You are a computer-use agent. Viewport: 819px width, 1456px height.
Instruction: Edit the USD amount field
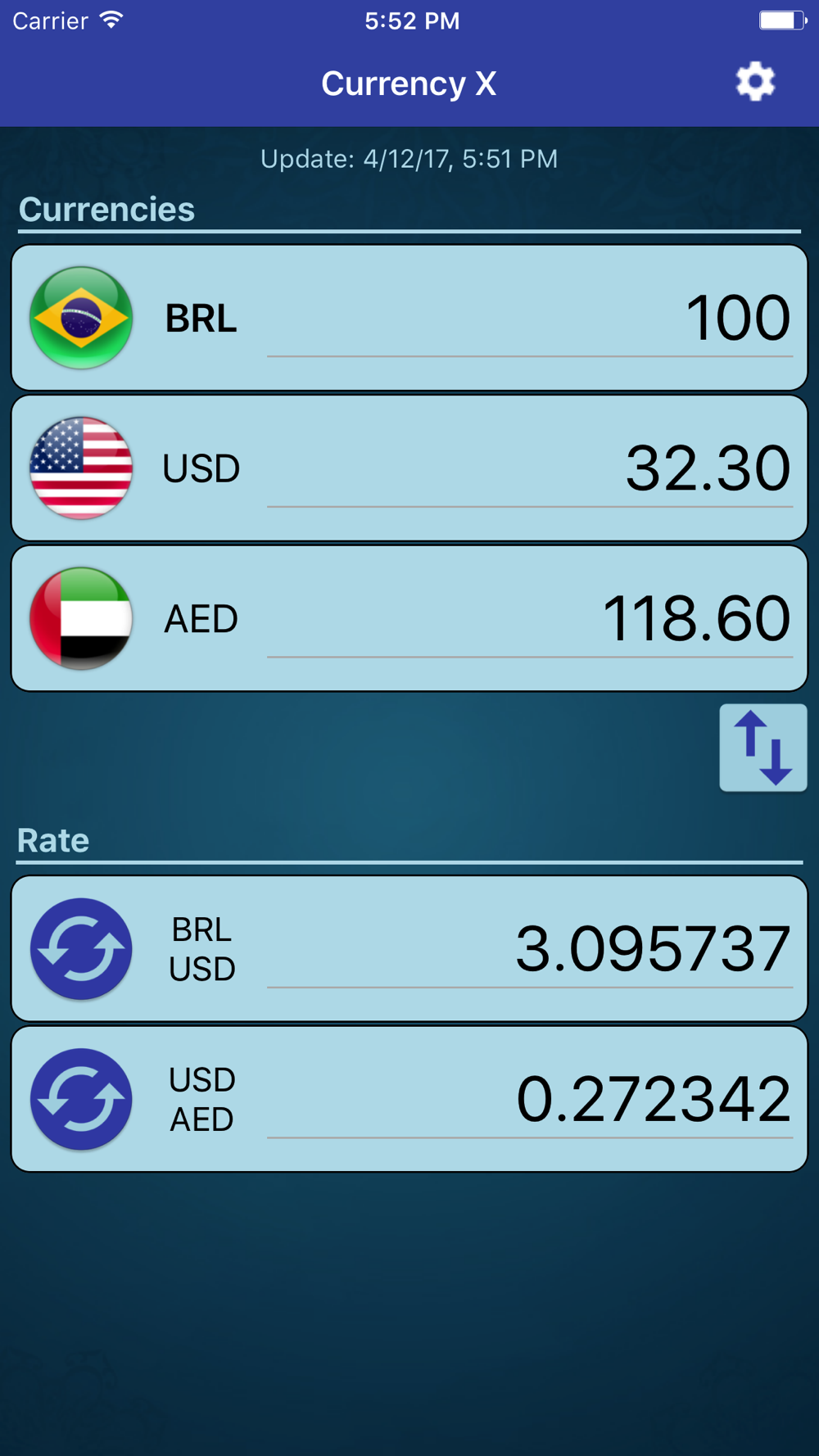click(530, 468)
